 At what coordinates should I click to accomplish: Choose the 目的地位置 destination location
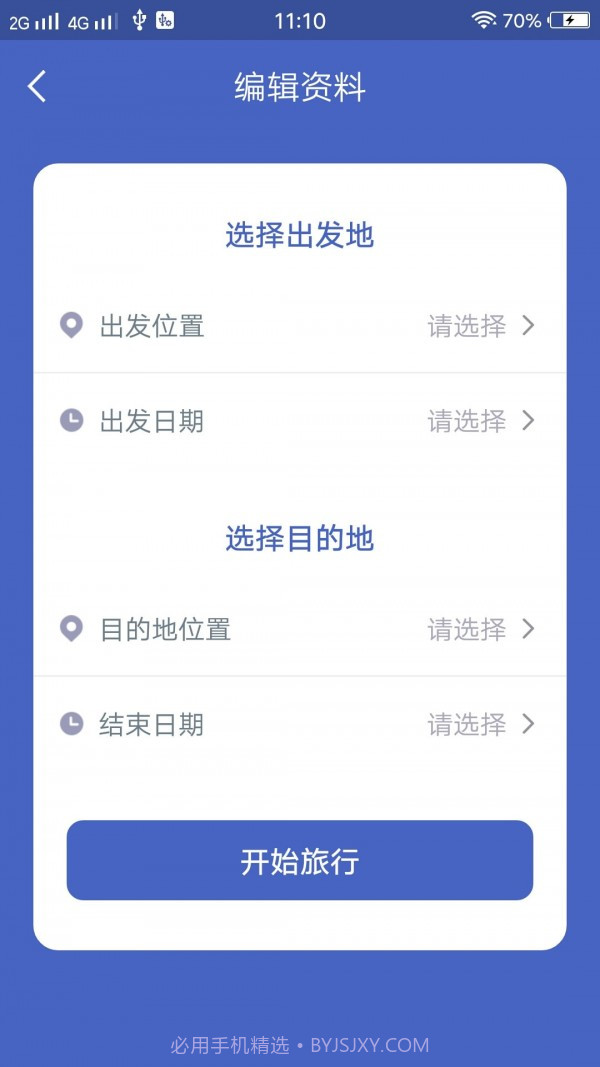(300, 629)
